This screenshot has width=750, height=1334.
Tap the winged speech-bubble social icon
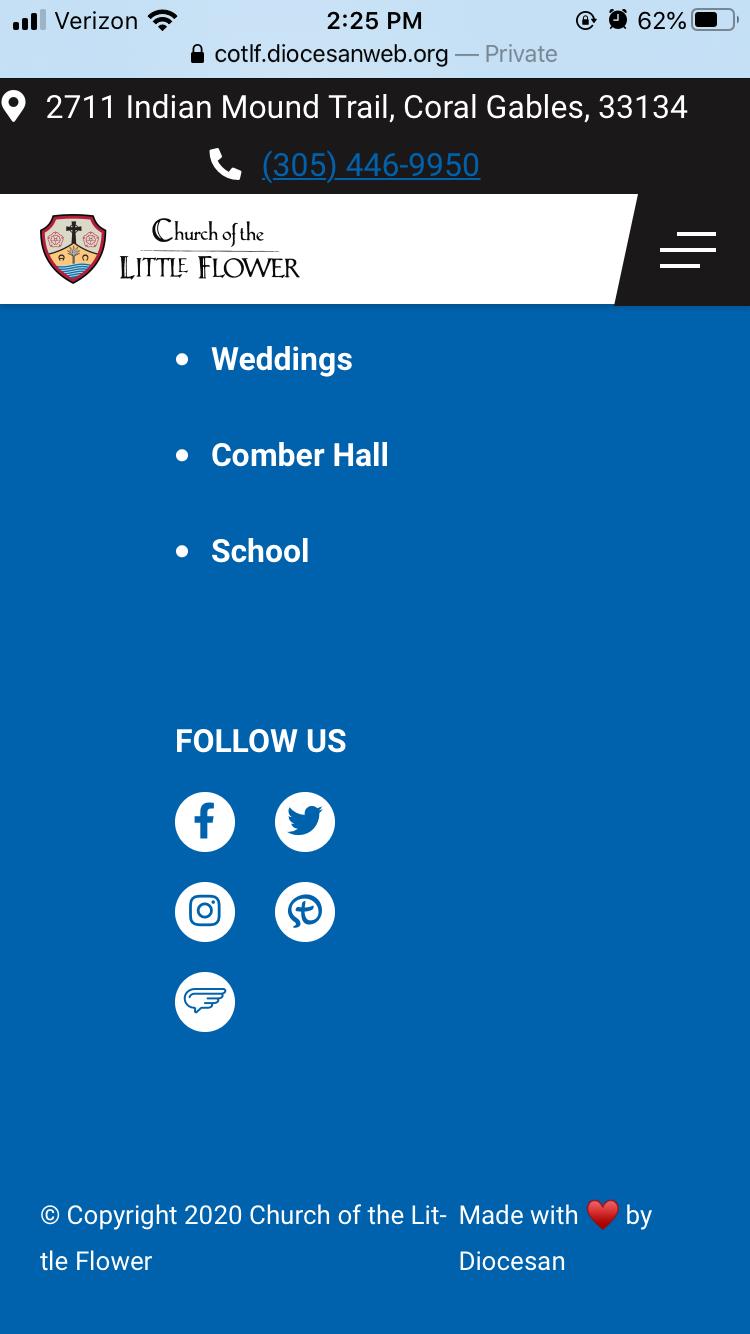[x=205, y=1001]
